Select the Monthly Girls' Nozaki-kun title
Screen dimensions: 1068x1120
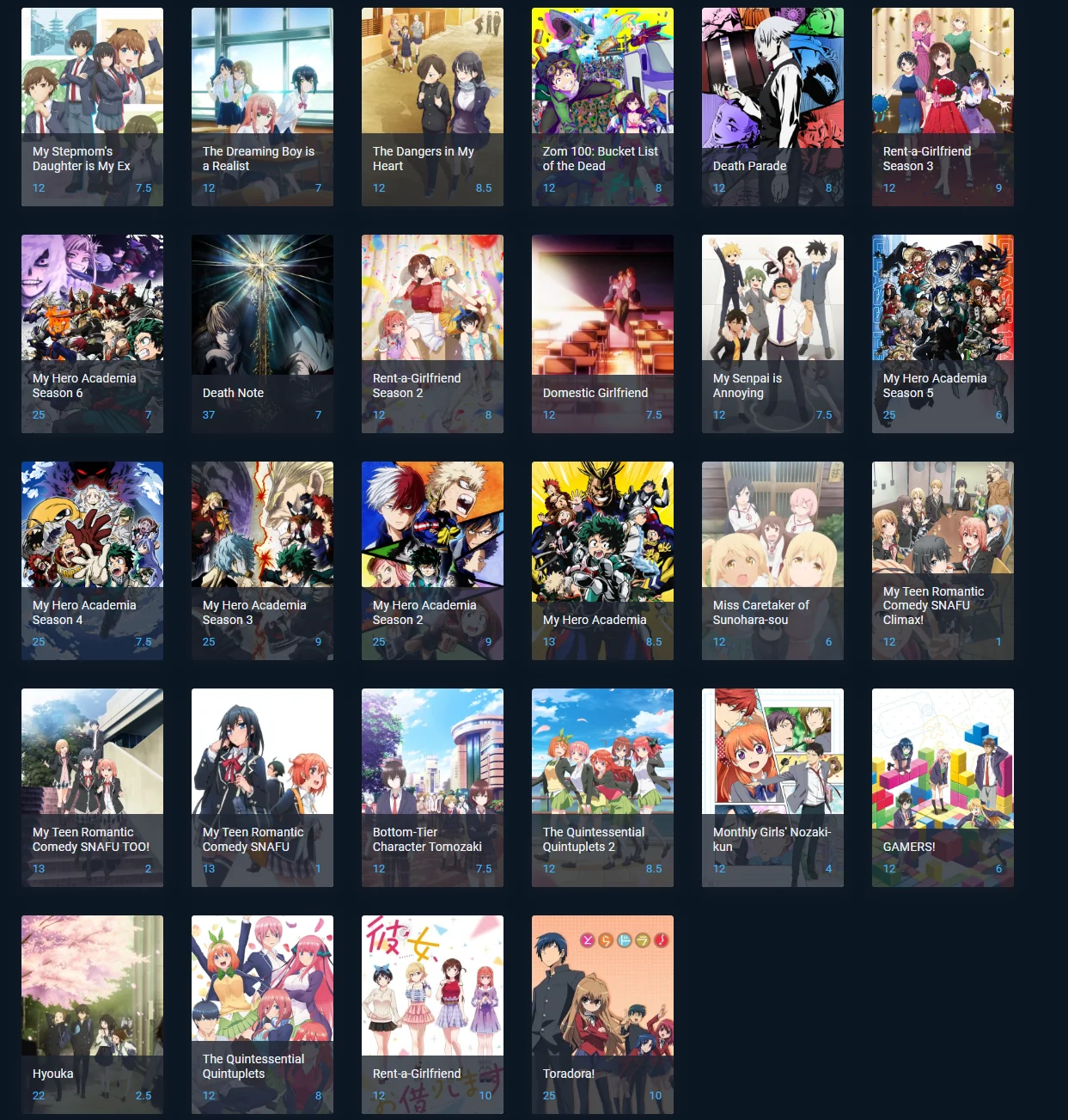click(x=772, y=839)
